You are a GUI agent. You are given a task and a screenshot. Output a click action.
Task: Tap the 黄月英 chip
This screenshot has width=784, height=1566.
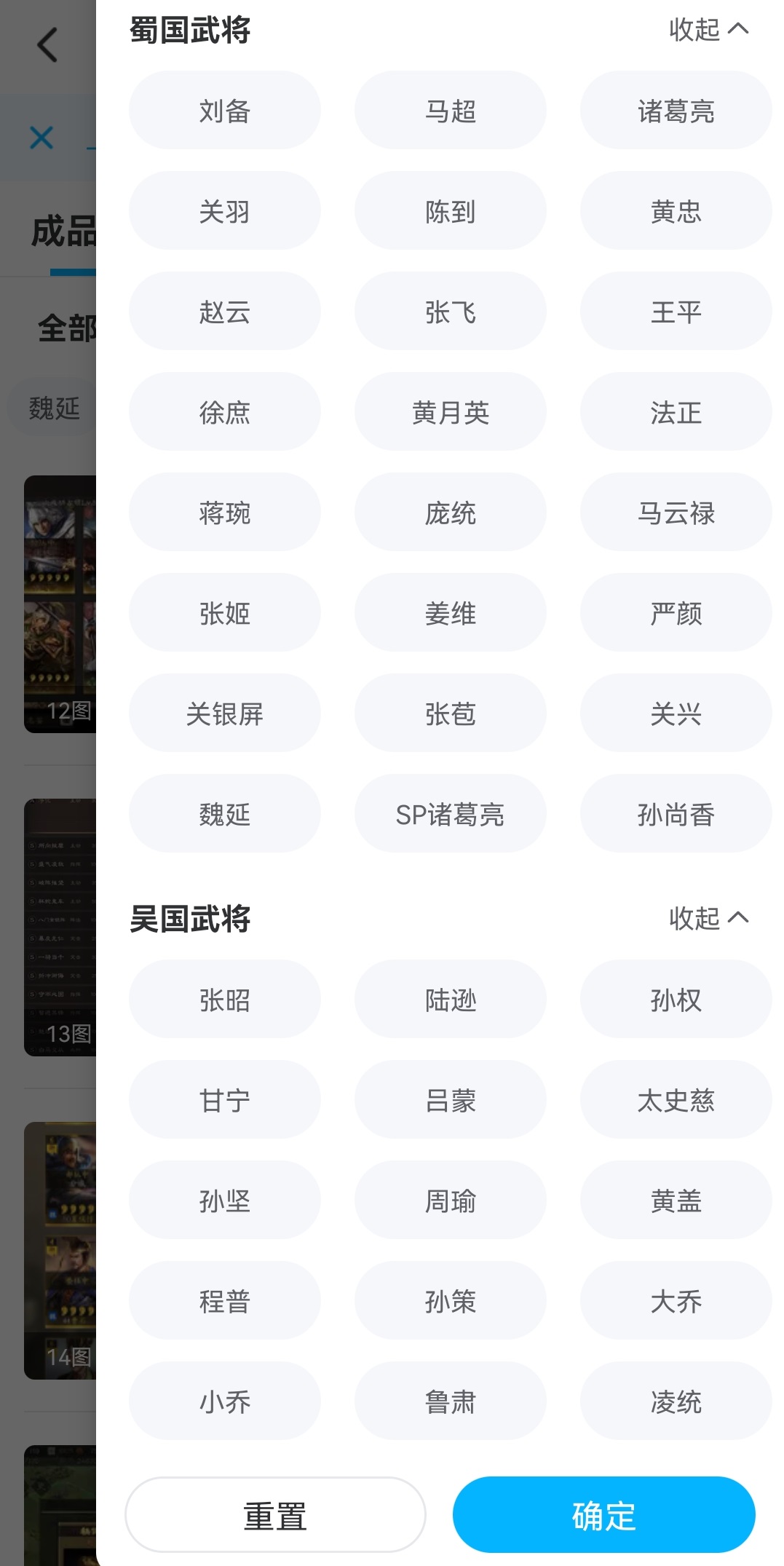point(450,412)
